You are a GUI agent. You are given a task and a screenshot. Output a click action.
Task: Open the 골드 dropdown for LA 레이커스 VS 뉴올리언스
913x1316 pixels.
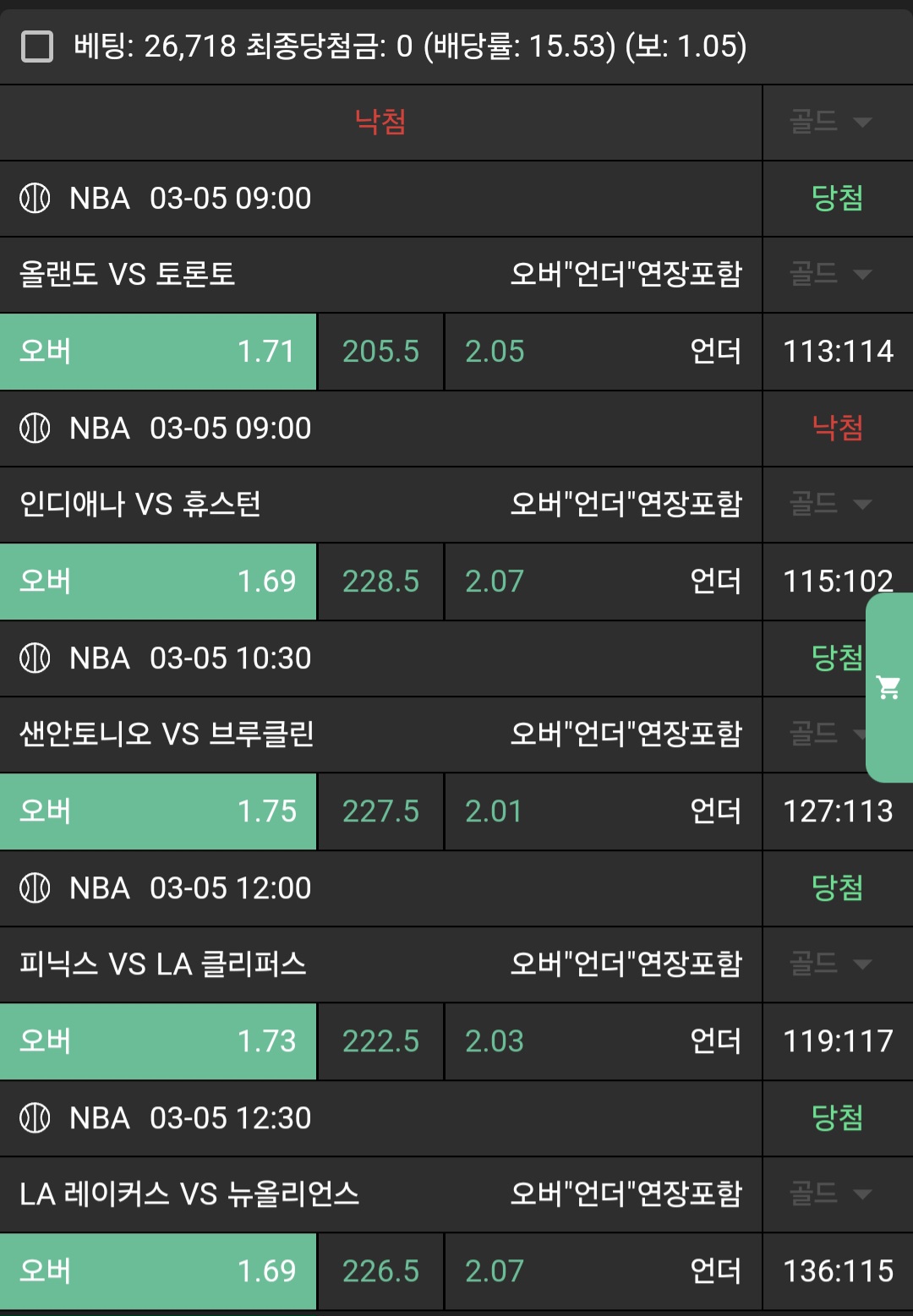click(x=829, y=1194)
